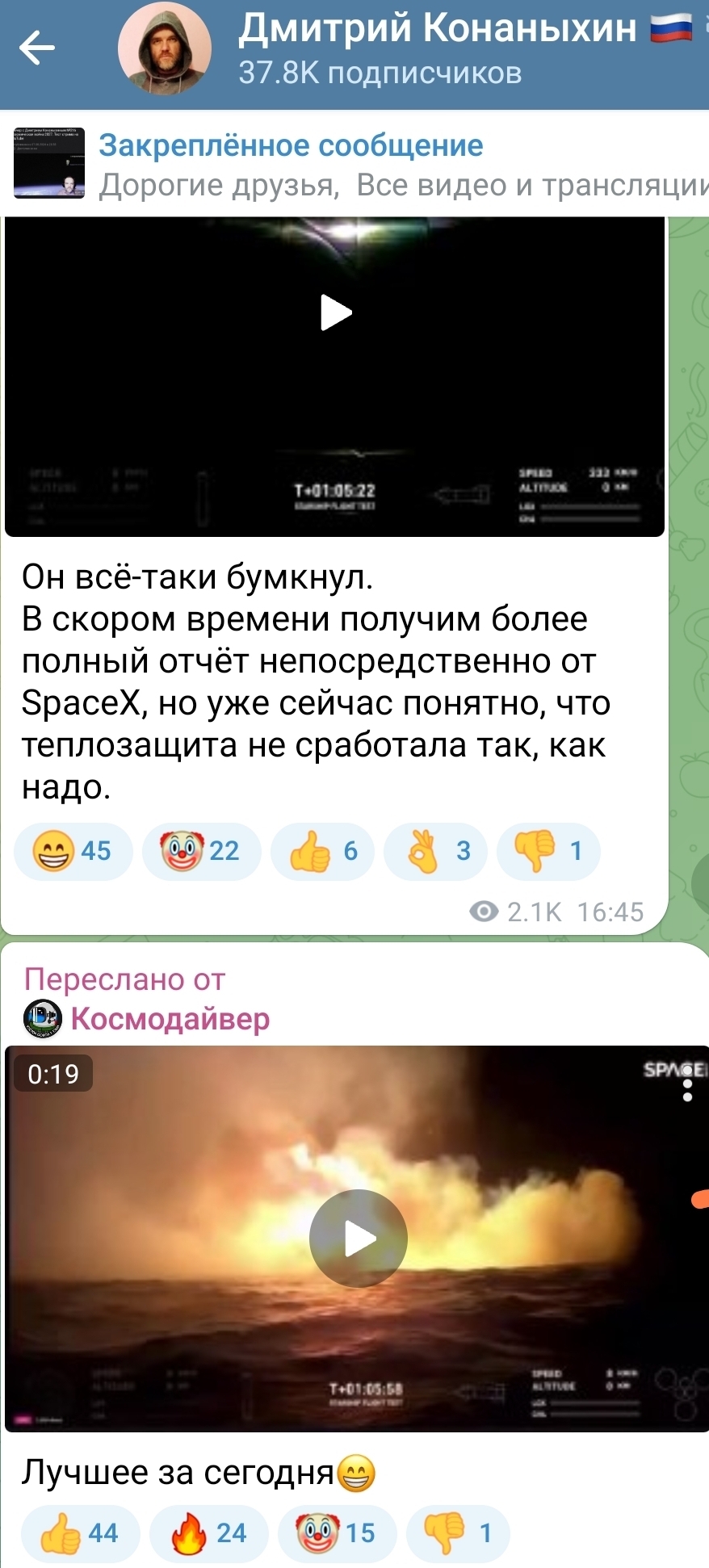Image resolution: width=709 pixels, height=1568 pixels.
Task: Like the second post with thumbs up 44
Action: 80,1532
